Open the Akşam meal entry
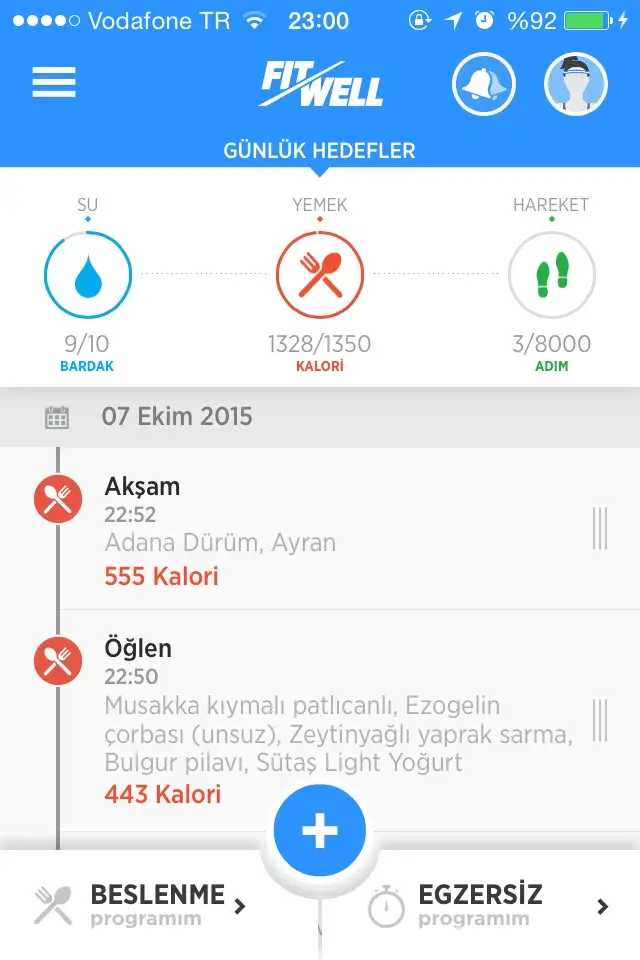The width and height of the screenshot is (640, 960). [300, 531]
